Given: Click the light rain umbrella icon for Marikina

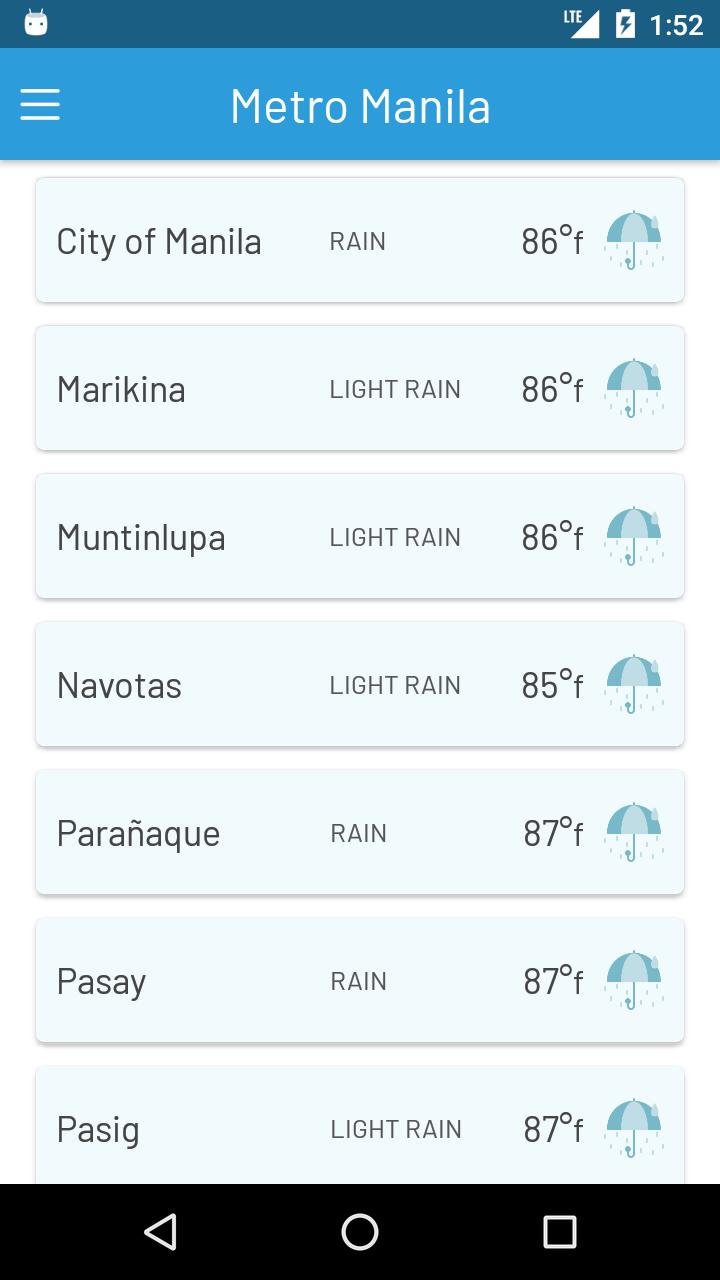Looking at the screenshot, I should pyautogui.click(x=633, y=388).
